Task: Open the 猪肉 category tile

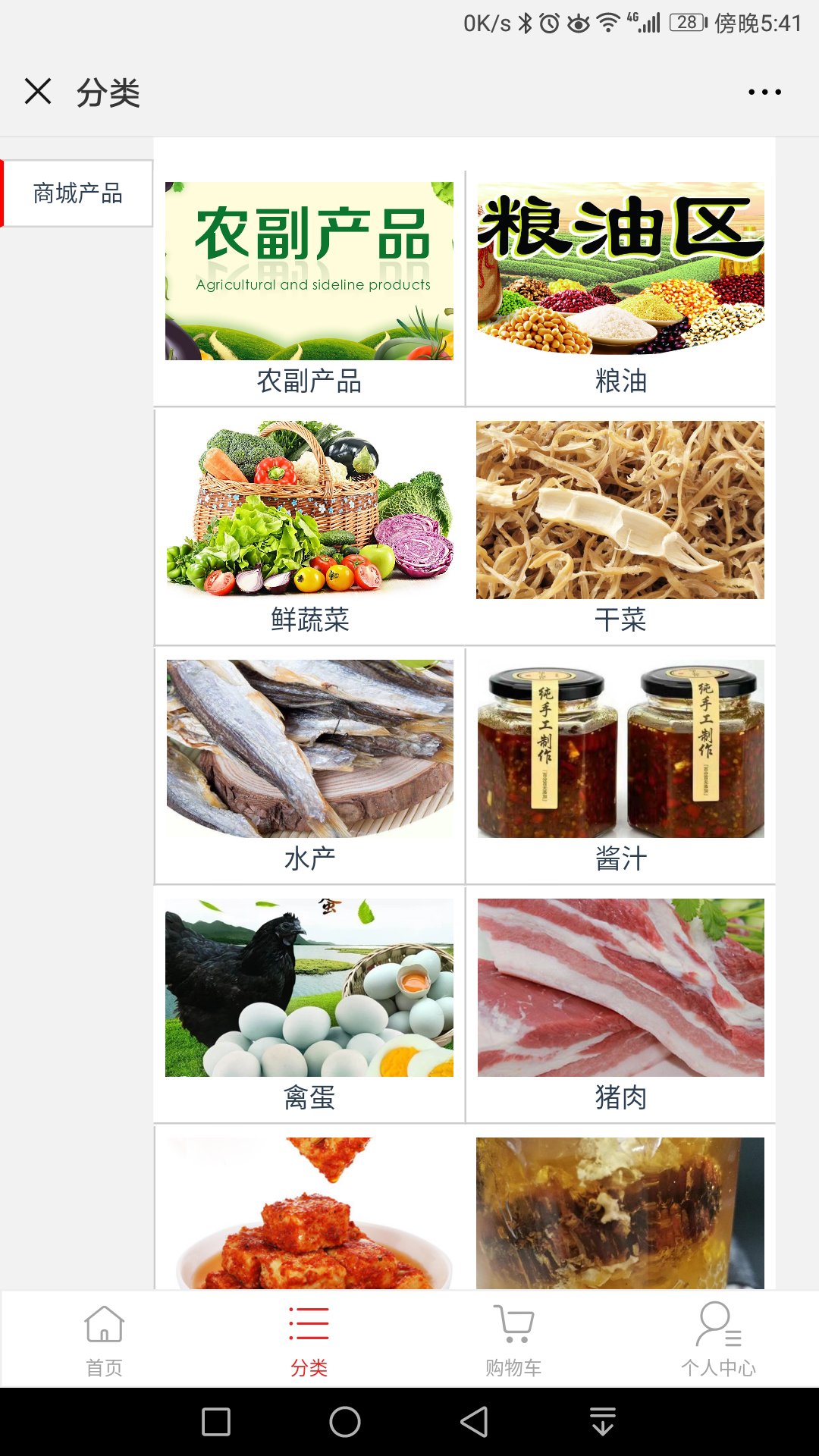Action: 620,1005
